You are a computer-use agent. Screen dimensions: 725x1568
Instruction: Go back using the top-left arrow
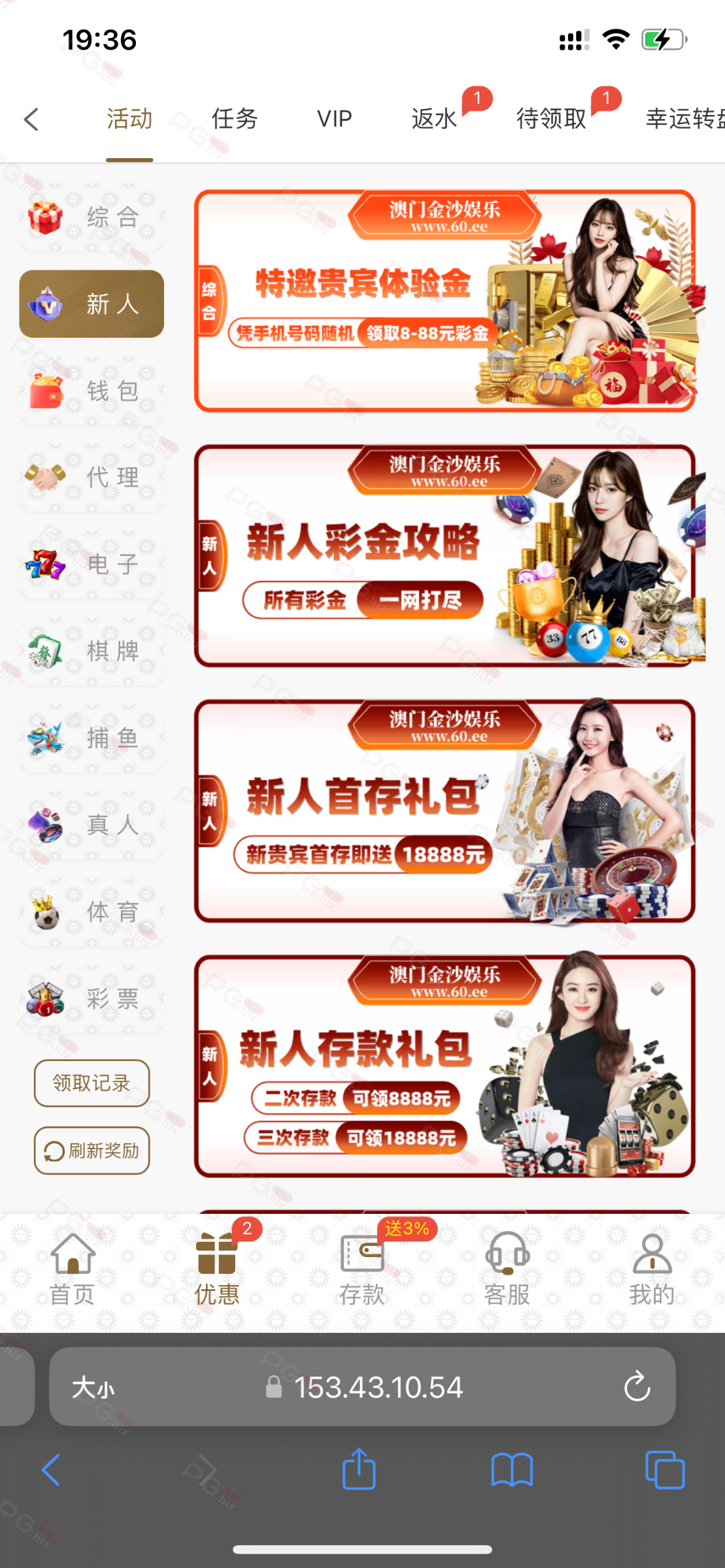31,119
